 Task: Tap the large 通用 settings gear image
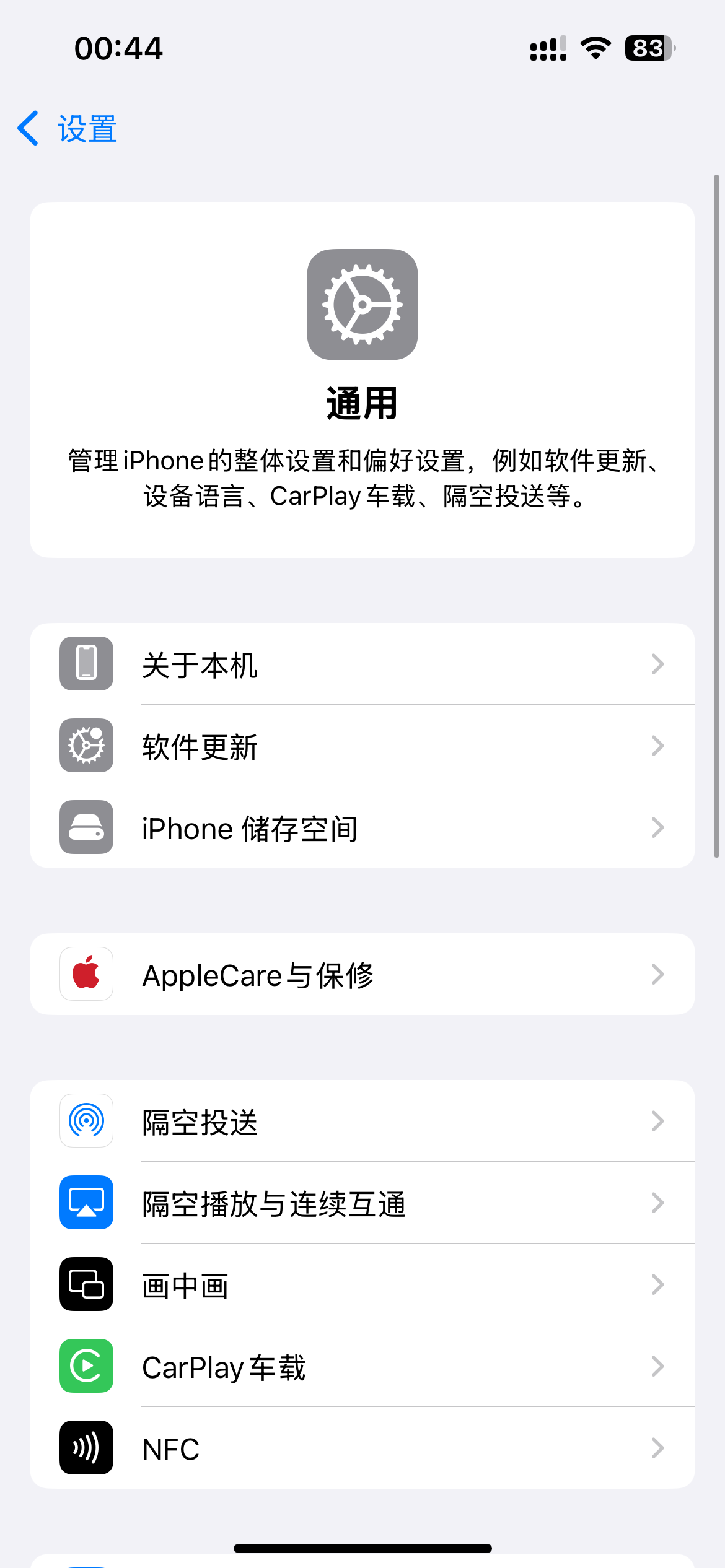click(362, 306)
